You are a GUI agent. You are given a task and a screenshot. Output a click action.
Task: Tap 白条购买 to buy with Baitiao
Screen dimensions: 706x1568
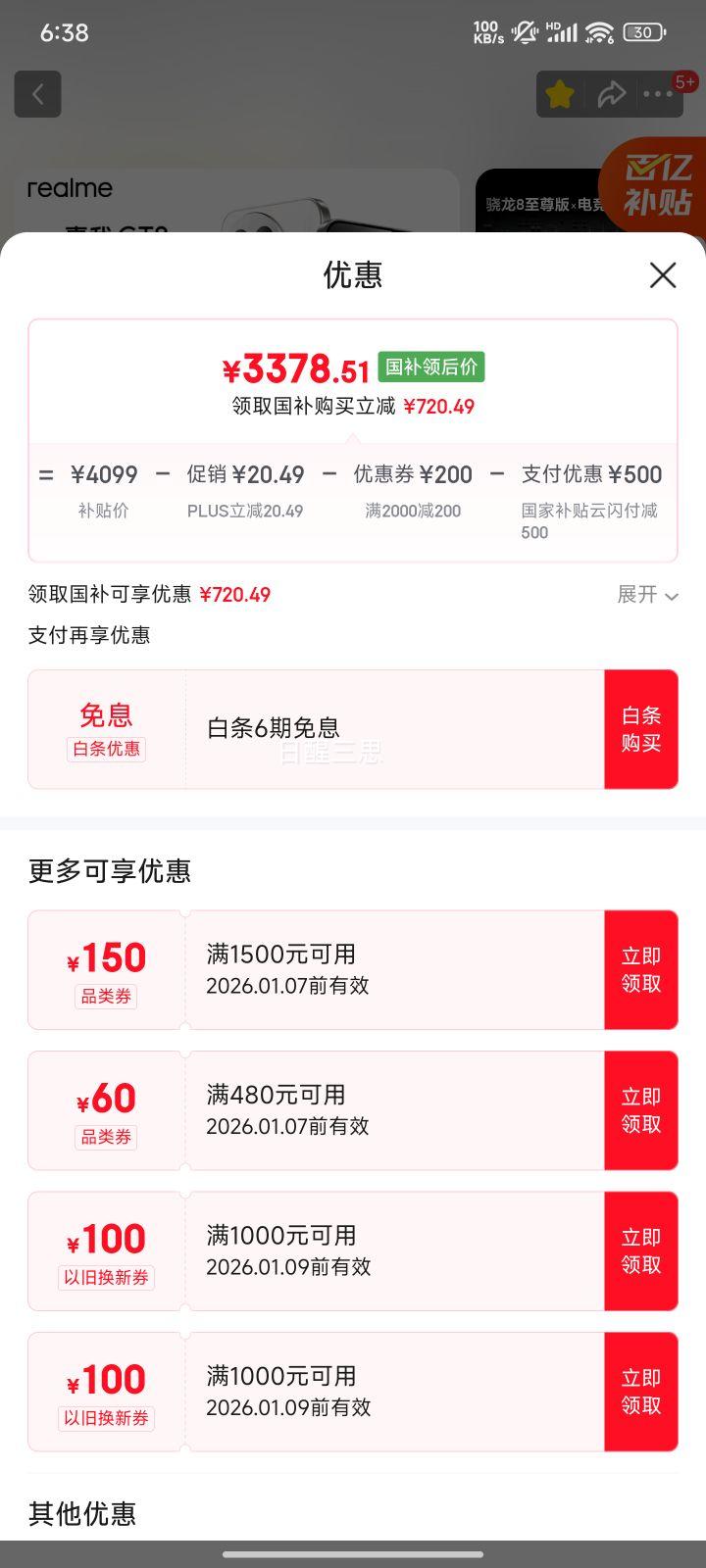point(641,728)
